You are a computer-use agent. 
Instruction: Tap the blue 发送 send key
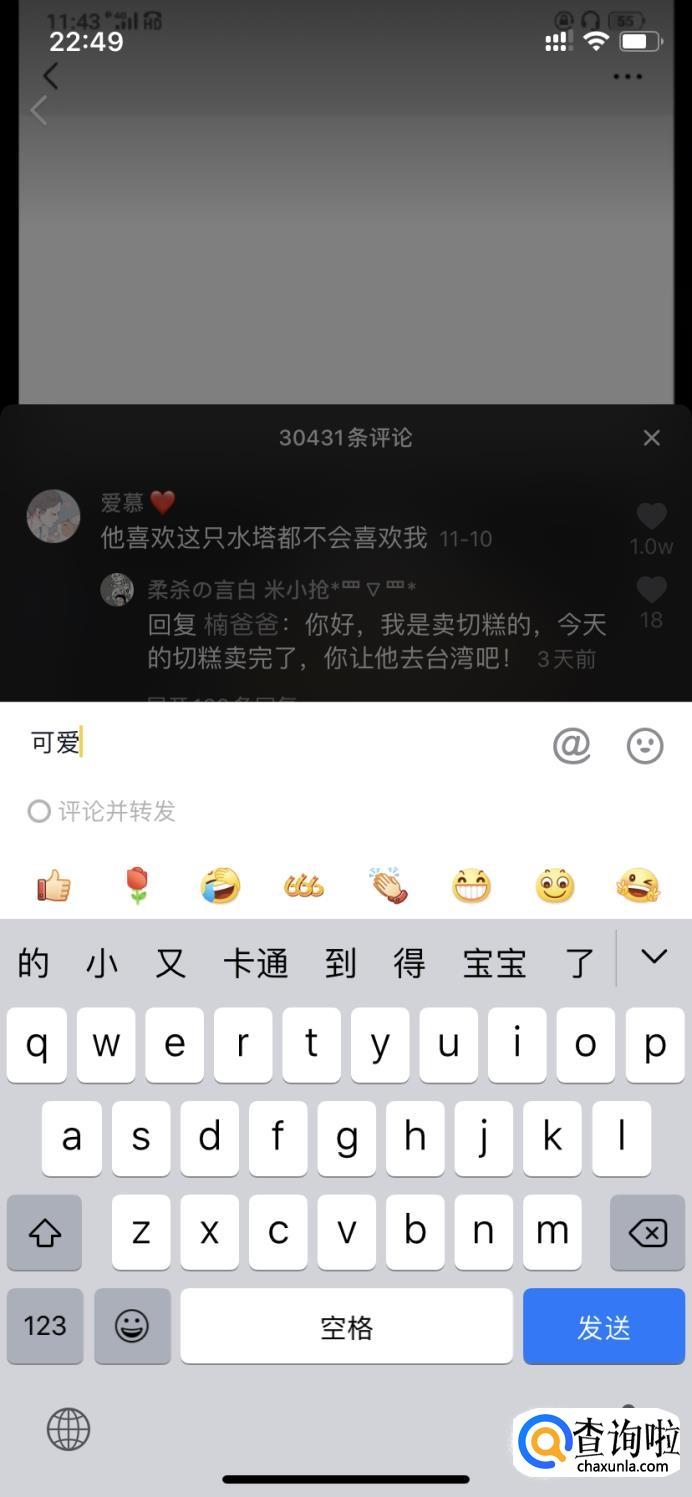(603, 1326)
